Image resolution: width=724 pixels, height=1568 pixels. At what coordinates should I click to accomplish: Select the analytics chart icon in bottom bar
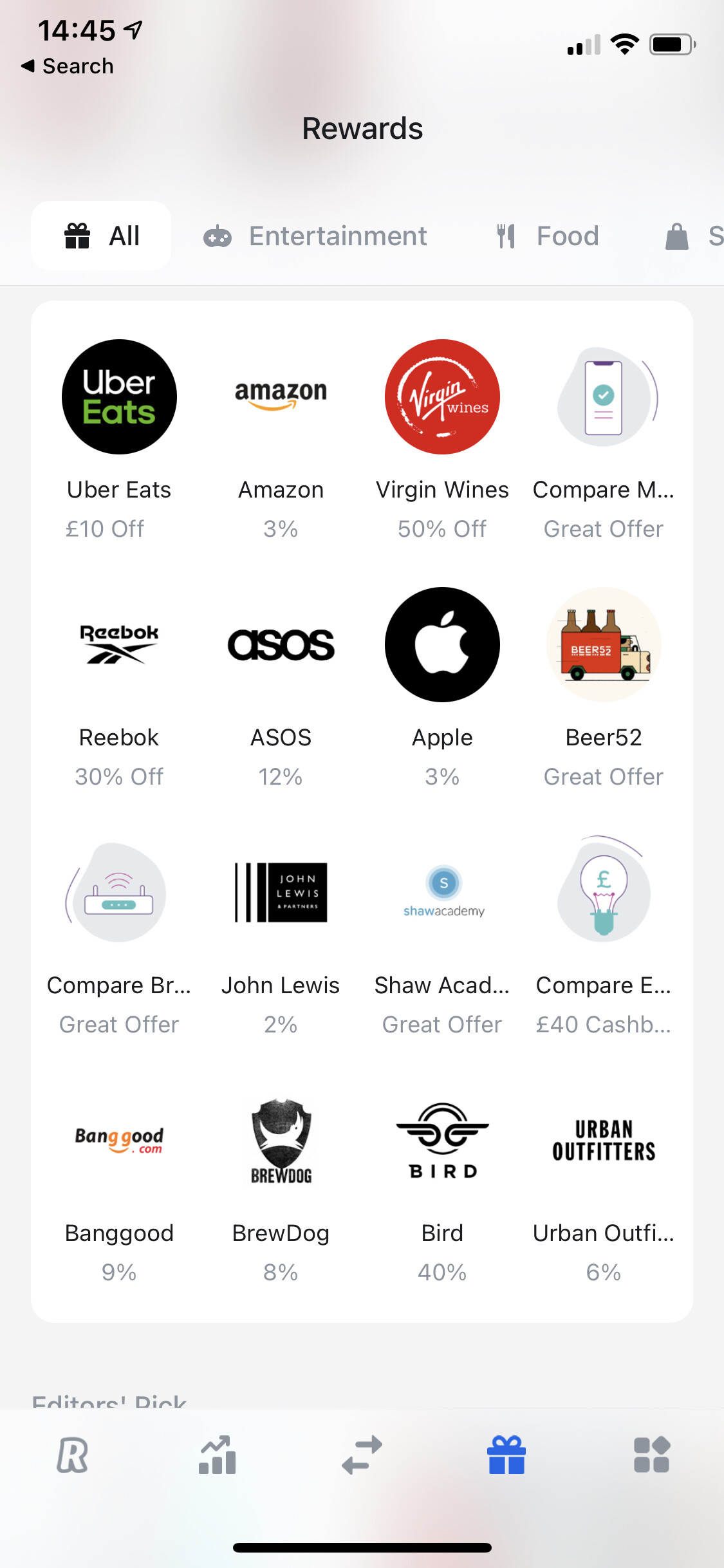217,1456
